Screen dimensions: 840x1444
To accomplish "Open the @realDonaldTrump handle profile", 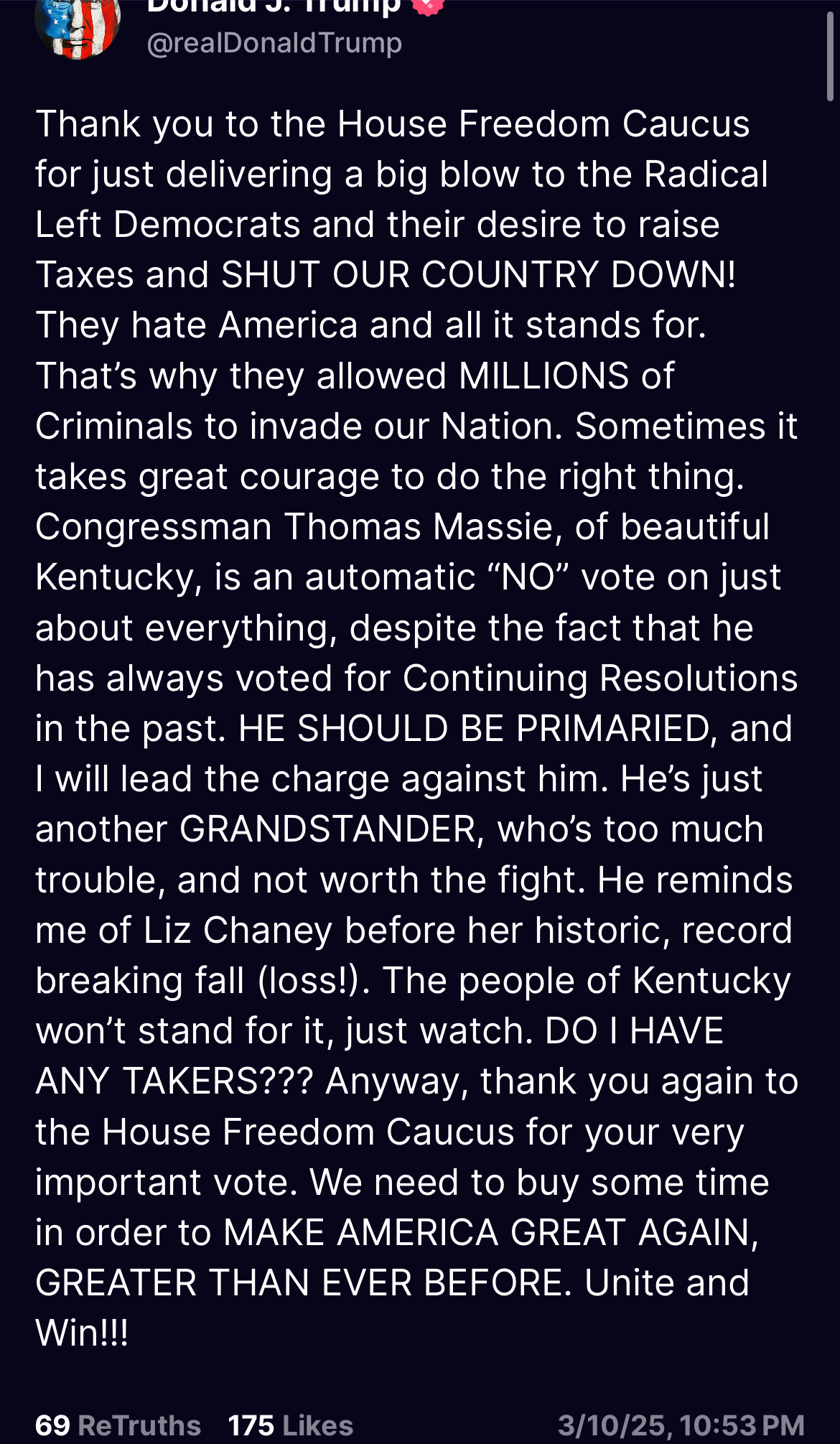I will [x=274, y=43].
